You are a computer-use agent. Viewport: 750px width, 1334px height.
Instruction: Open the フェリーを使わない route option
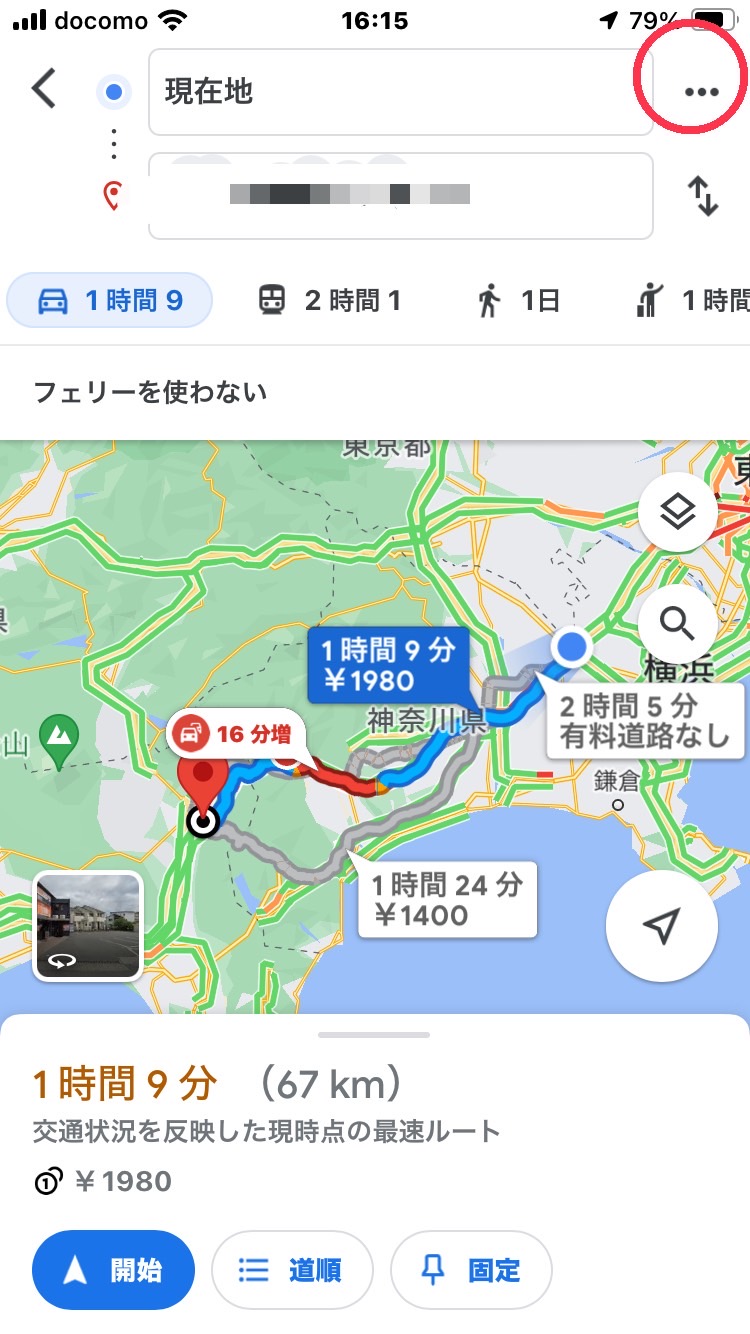click(150, 391)
